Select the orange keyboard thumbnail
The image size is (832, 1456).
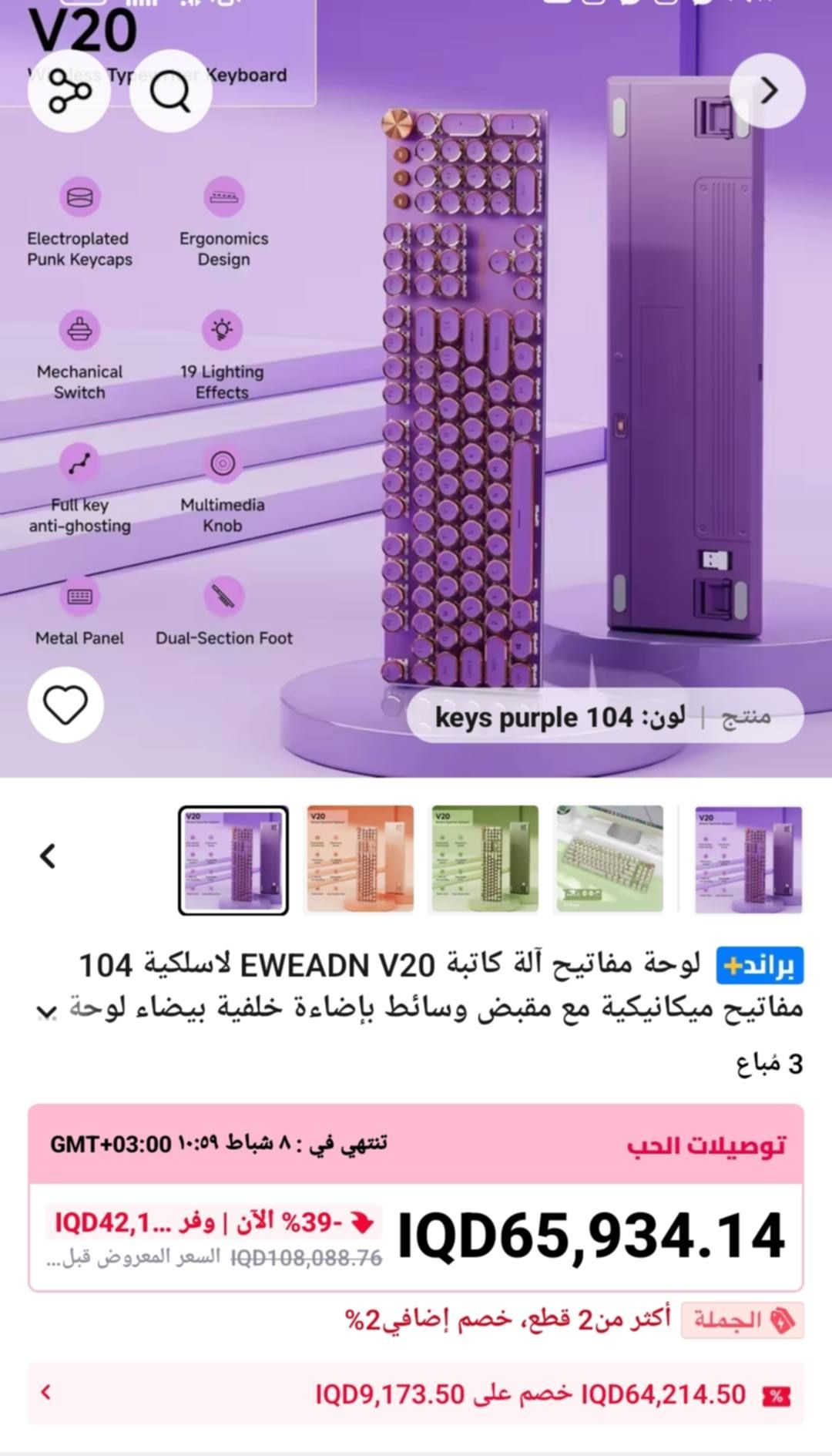[360, 859]
